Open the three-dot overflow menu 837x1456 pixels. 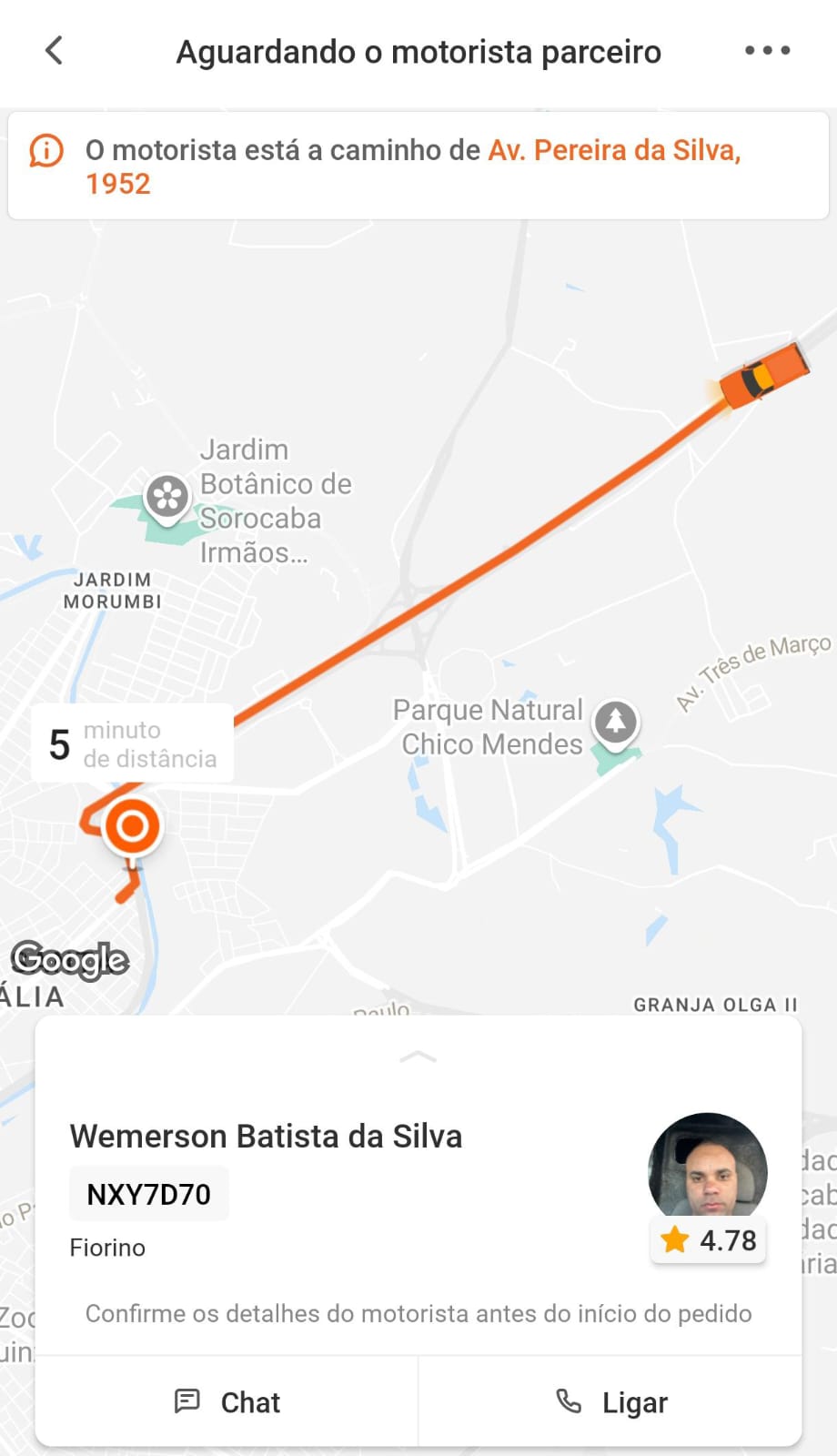click(x=767, y=51)
